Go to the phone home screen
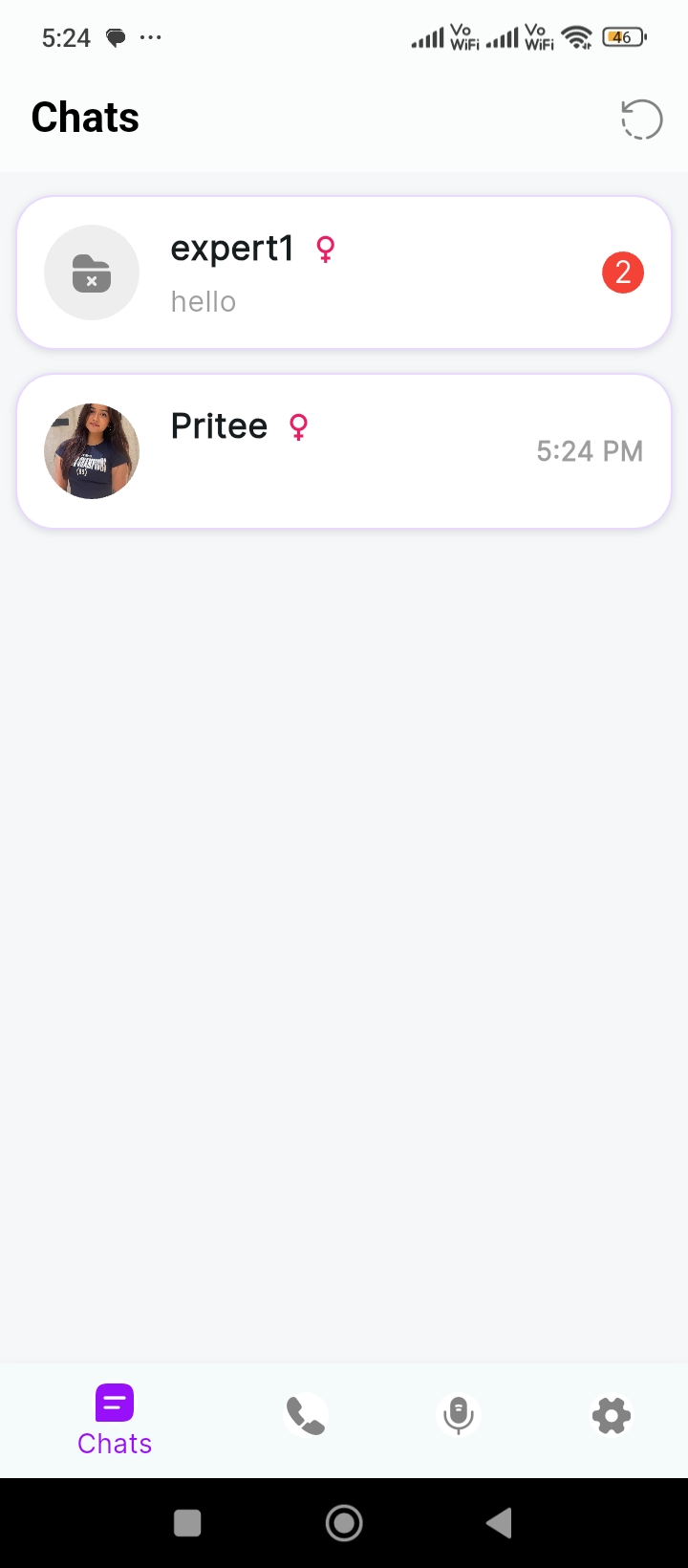This screenshot has width=688, height=1568. (344, 1523)
